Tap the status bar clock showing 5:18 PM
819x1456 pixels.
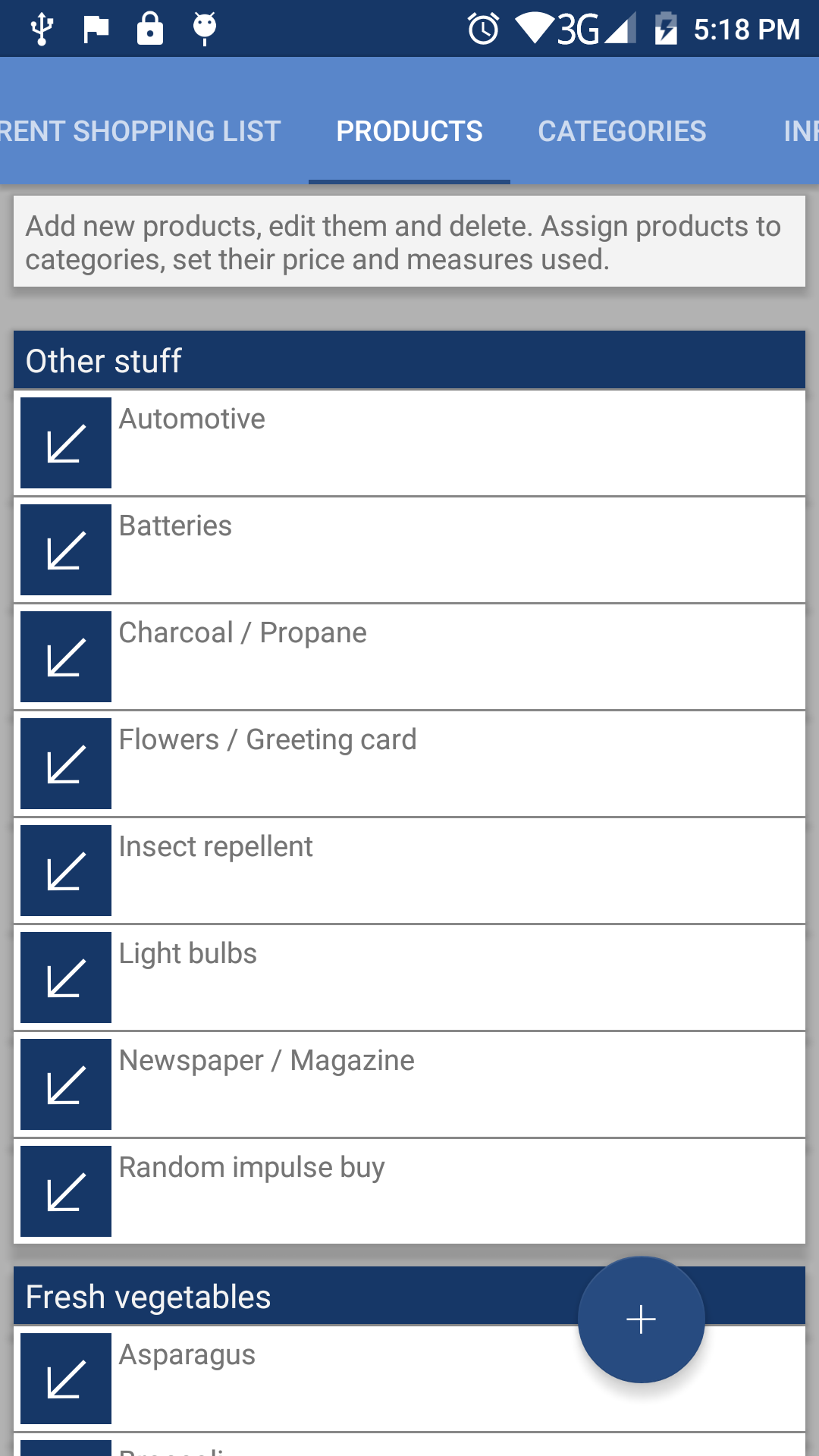click(745, 28)
